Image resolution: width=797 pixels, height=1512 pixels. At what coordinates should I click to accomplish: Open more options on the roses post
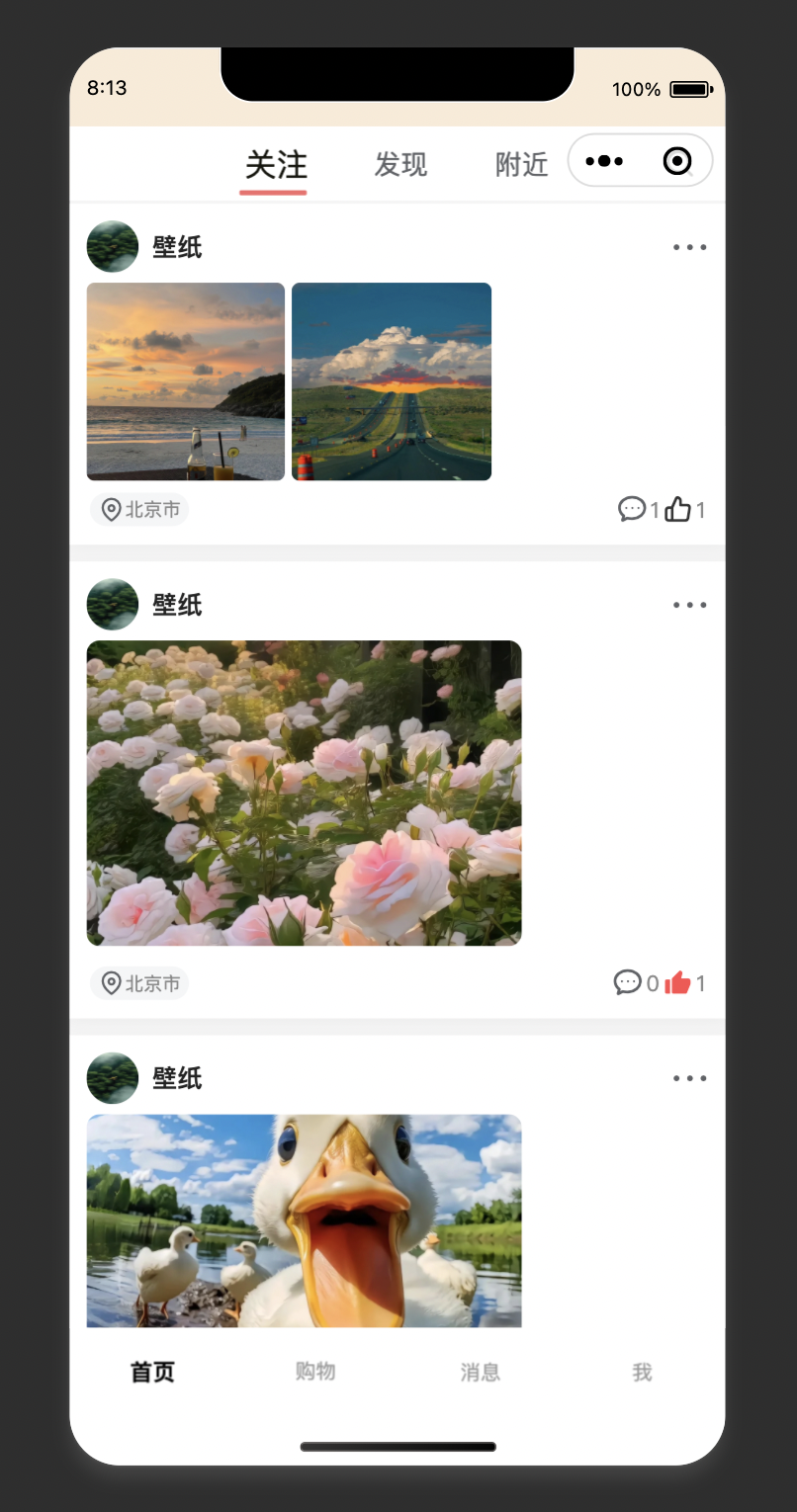(x=689, y=605)
